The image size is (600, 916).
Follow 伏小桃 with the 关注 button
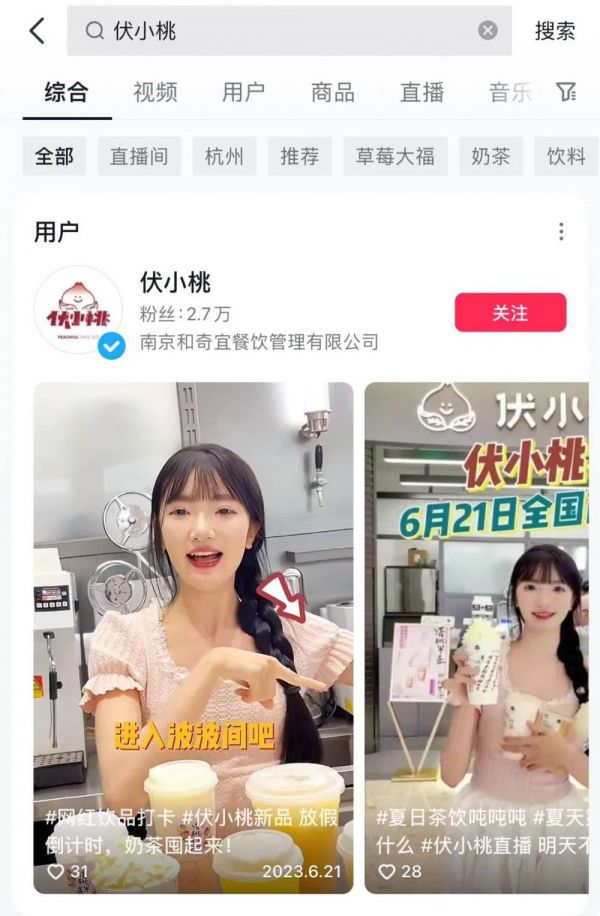coord(510,312)
